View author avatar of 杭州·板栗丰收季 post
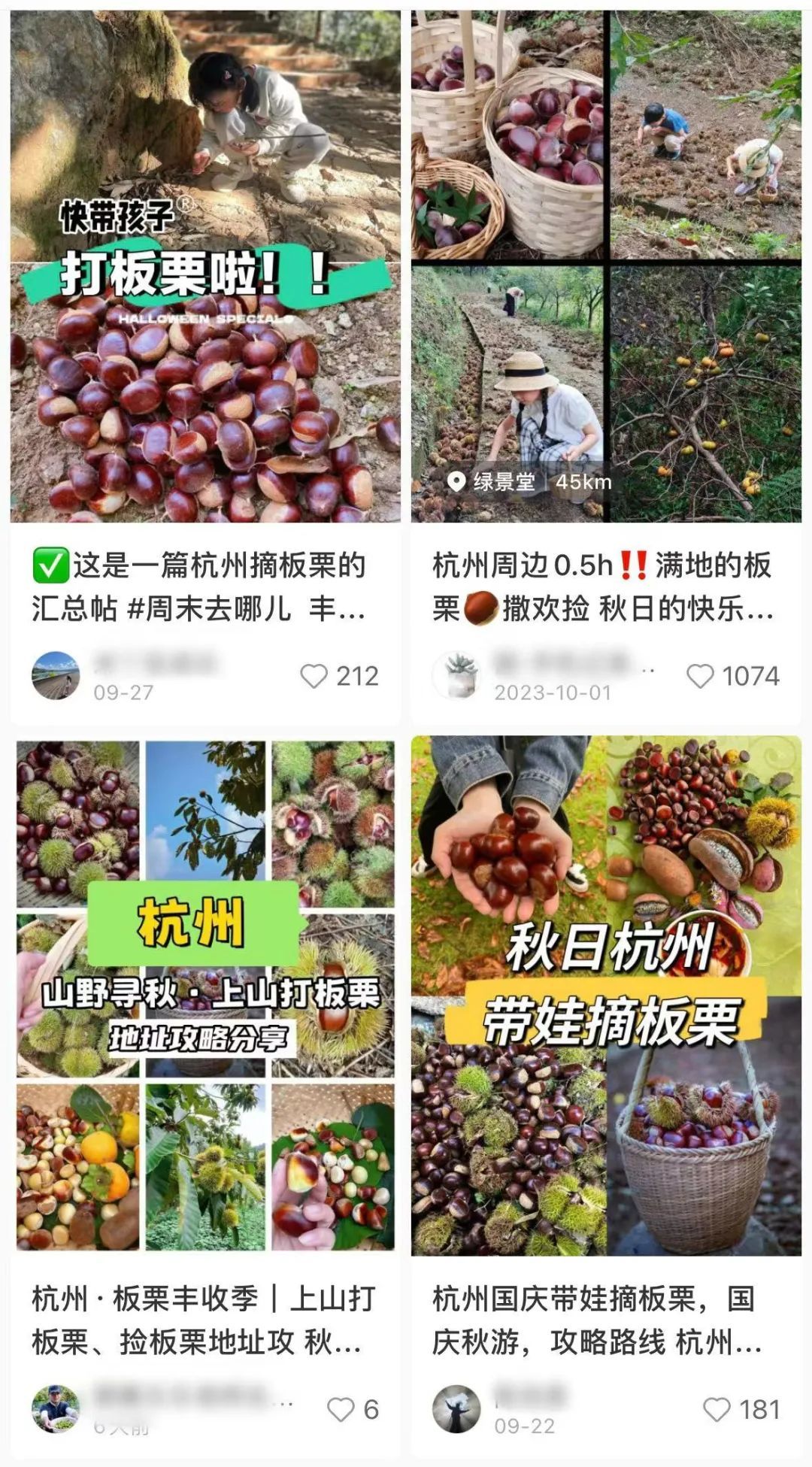 point(56,1408)
